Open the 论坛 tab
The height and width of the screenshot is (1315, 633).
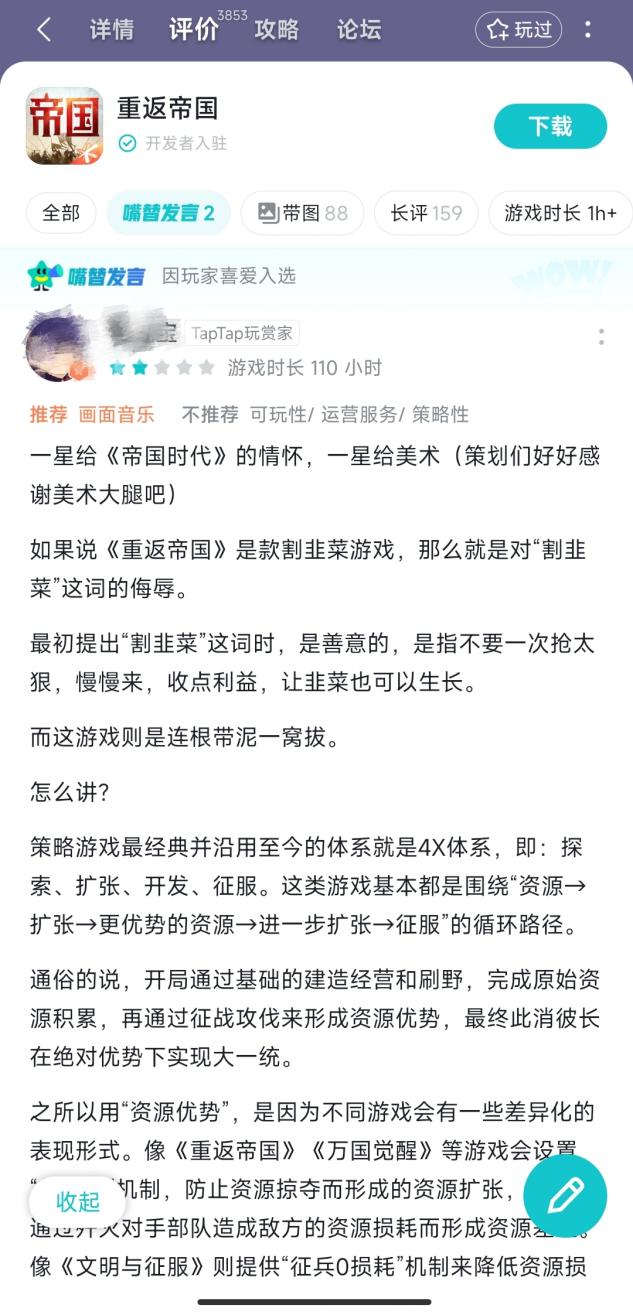[x=359, y=29]
